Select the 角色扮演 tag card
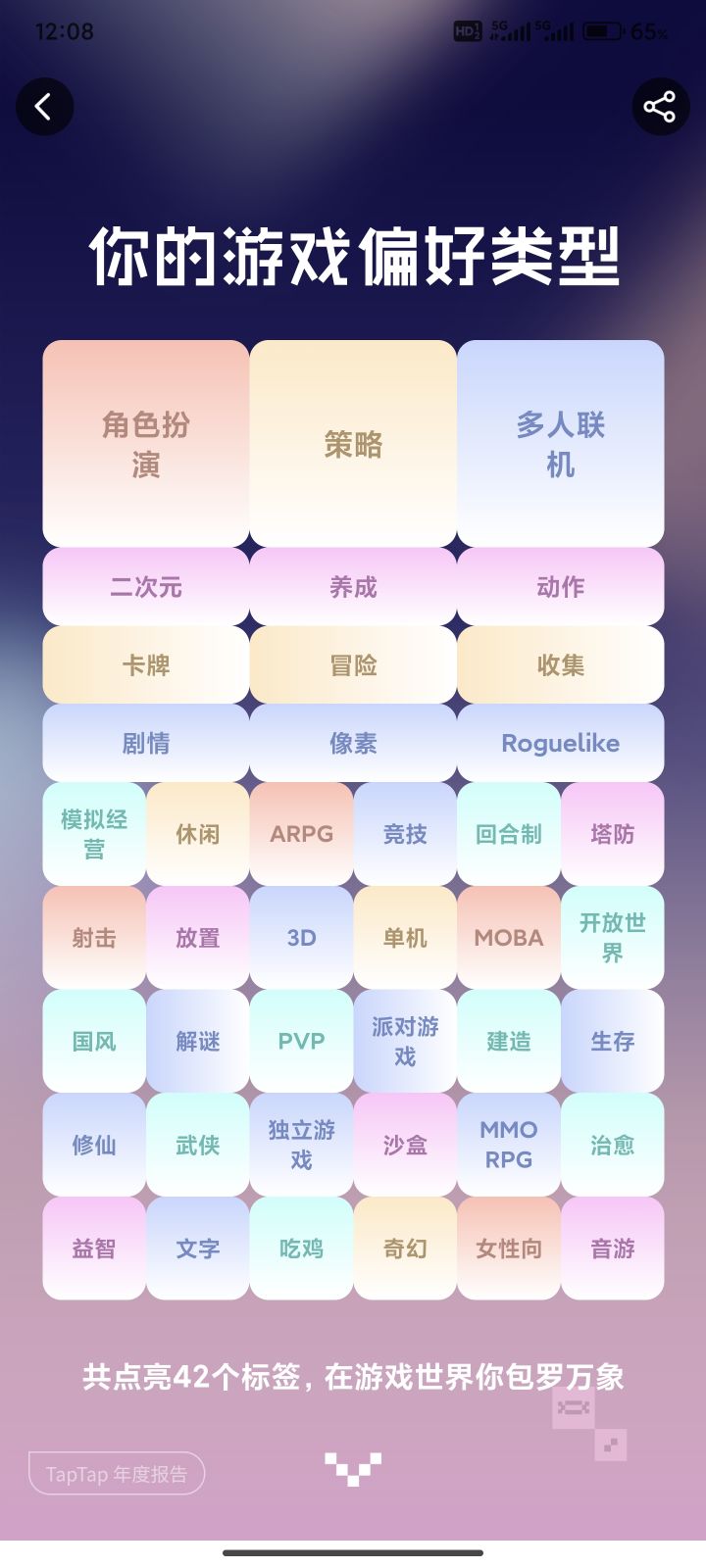 (144, 443)
